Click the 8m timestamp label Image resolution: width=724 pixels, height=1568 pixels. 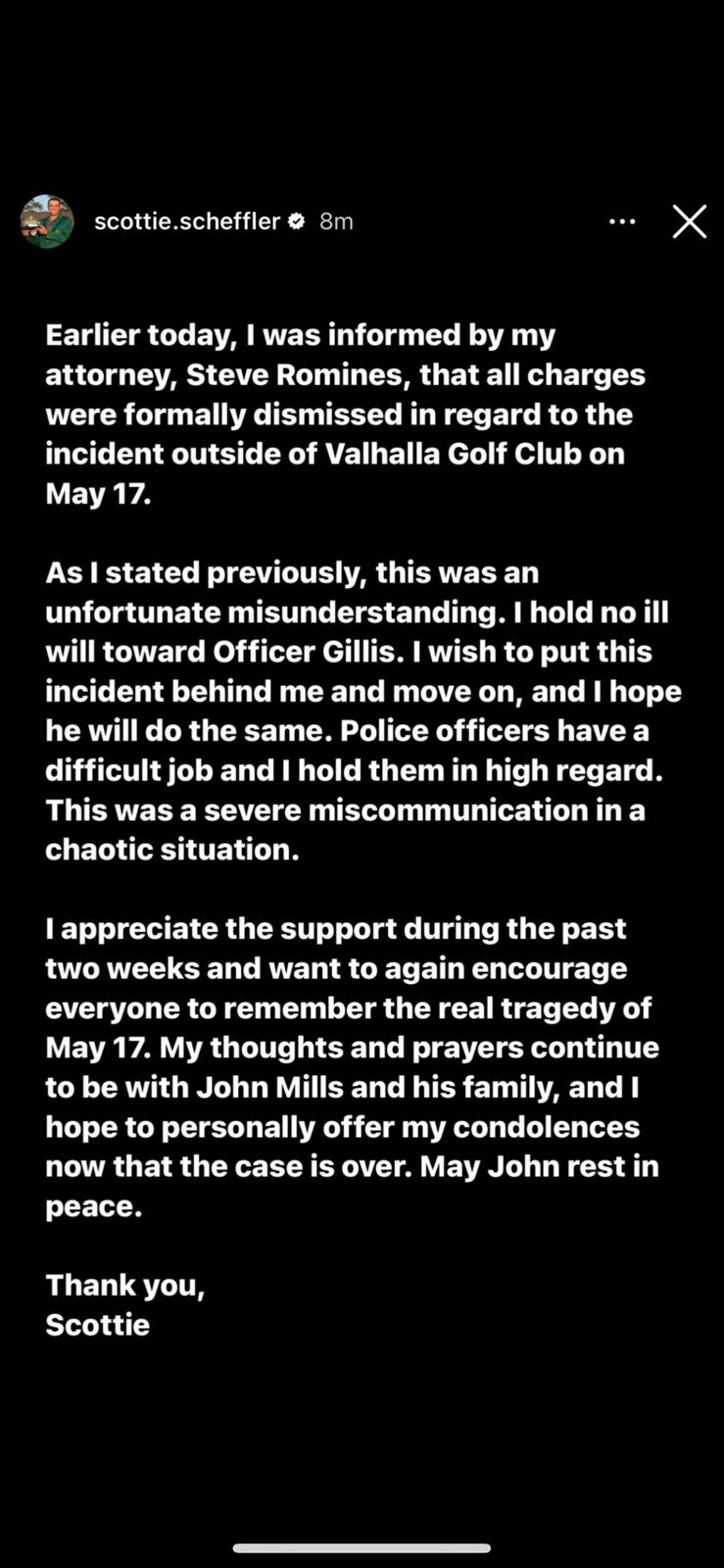(336, 220)
